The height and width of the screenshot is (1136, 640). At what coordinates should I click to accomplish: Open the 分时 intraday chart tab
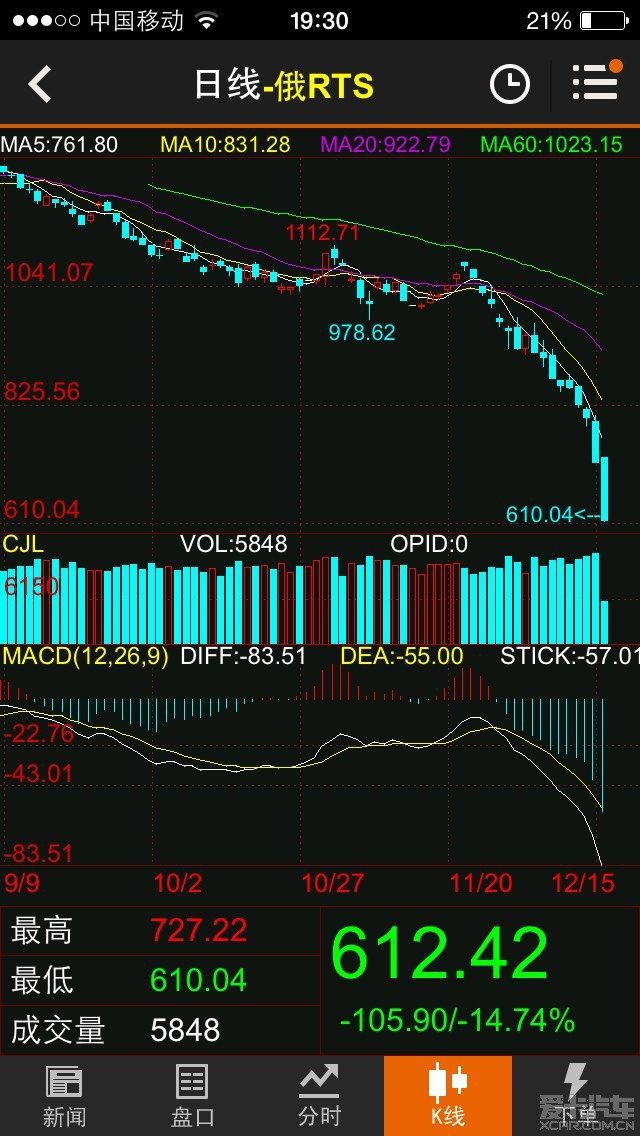click(320, 1095)
